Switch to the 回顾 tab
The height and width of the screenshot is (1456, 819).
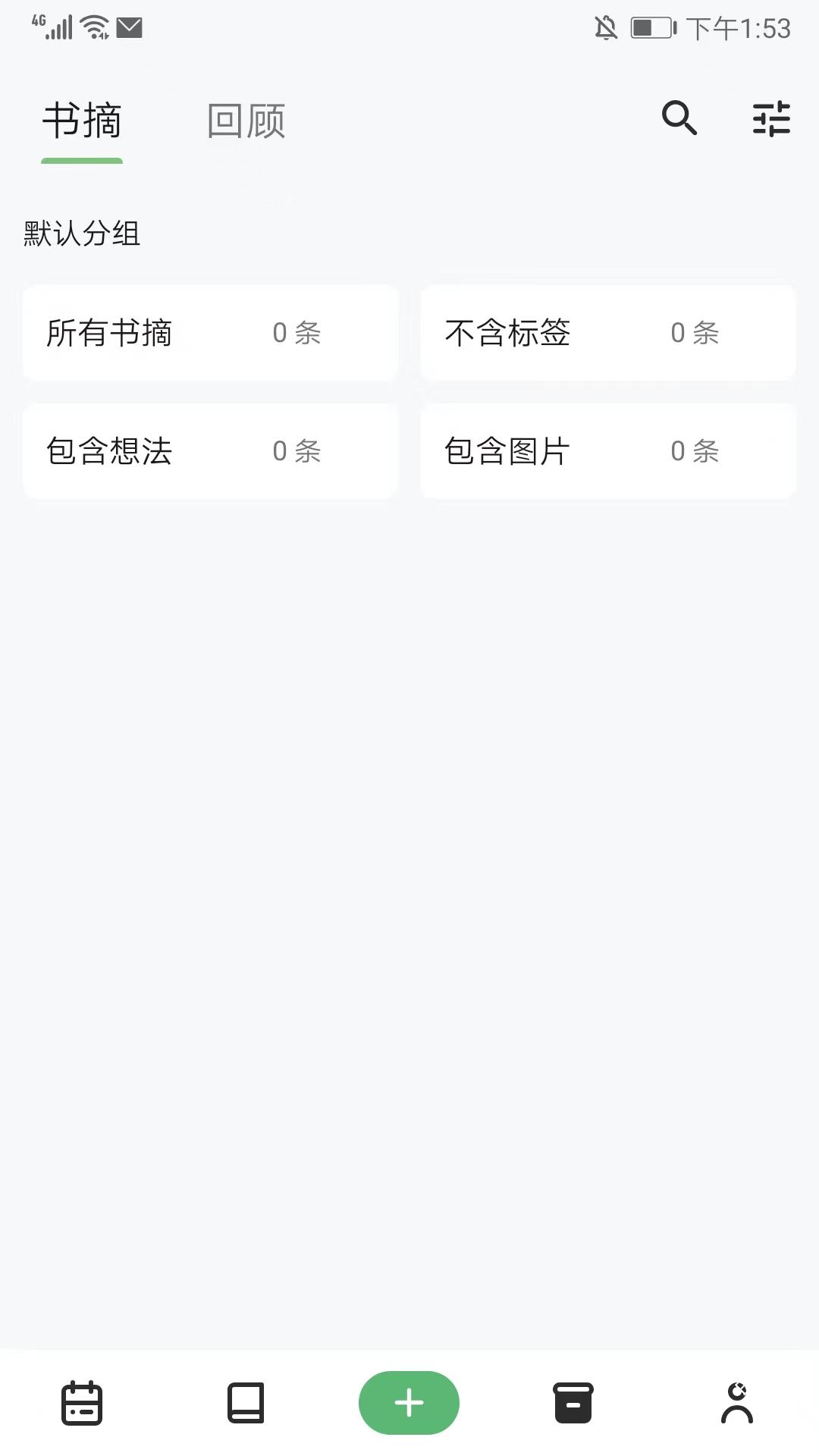[x=244, y=121]
